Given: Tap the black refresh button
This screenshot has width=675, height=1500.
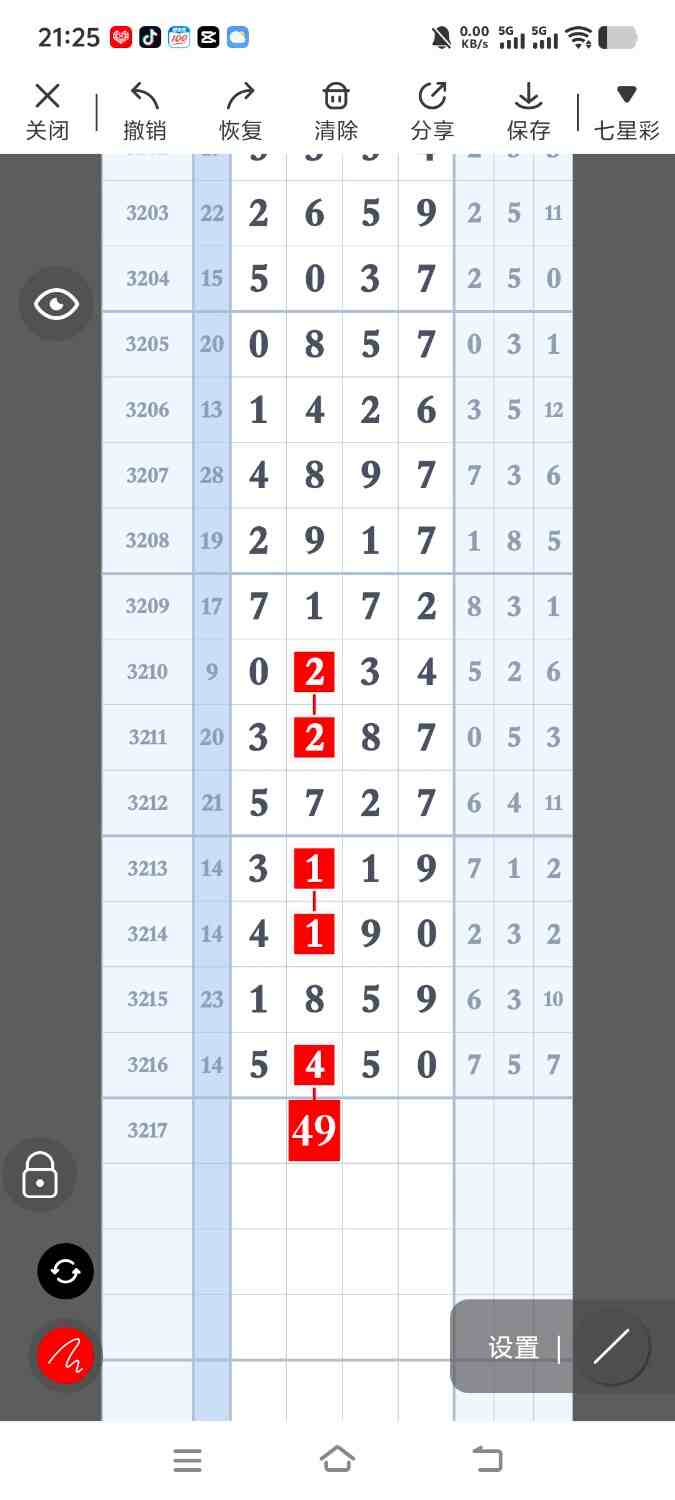Looking at the screenshot, I should [x=65, y=1271].
